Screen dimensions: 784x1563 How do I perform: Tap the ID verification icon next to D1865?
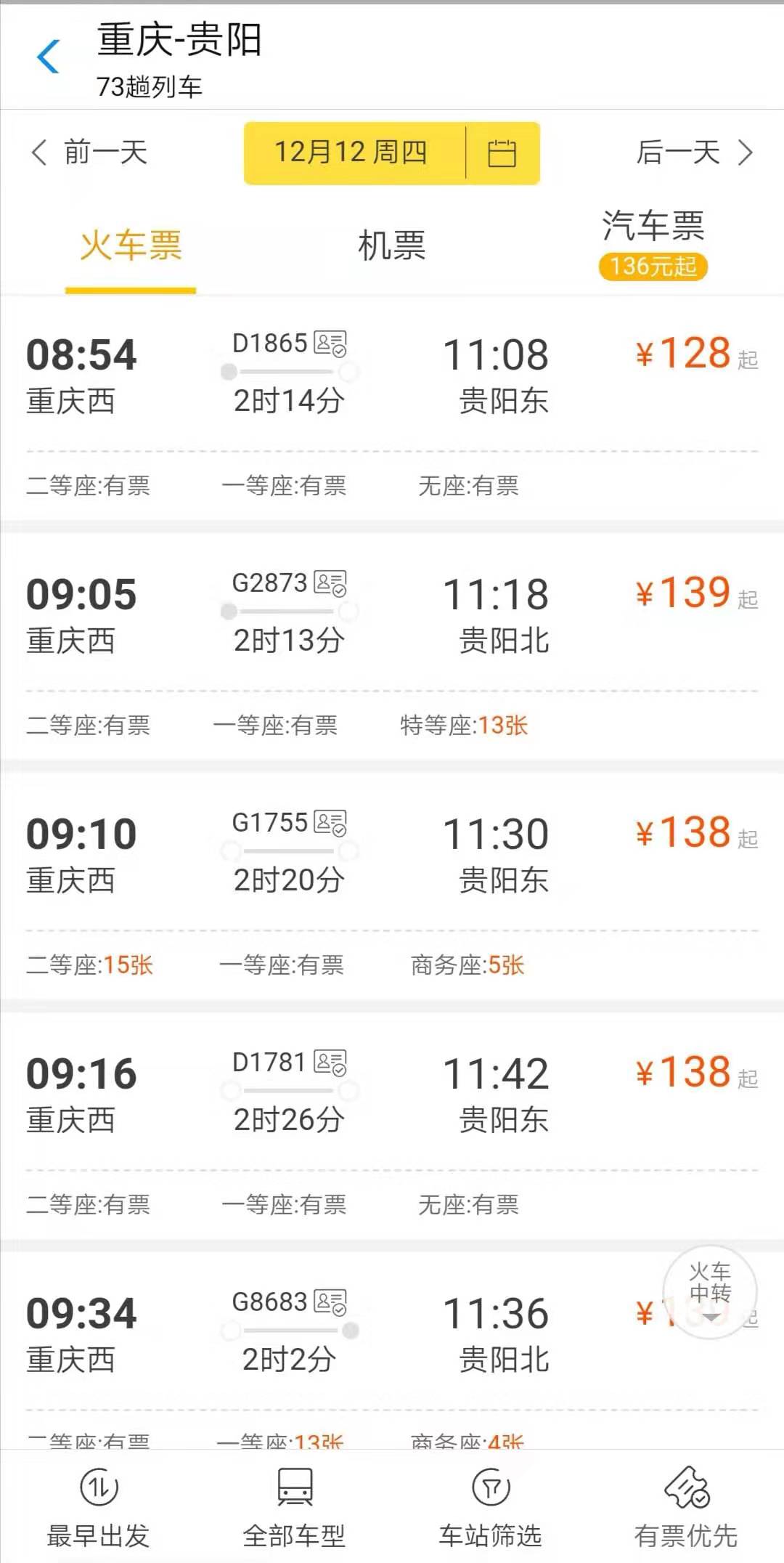coord(330,344)
